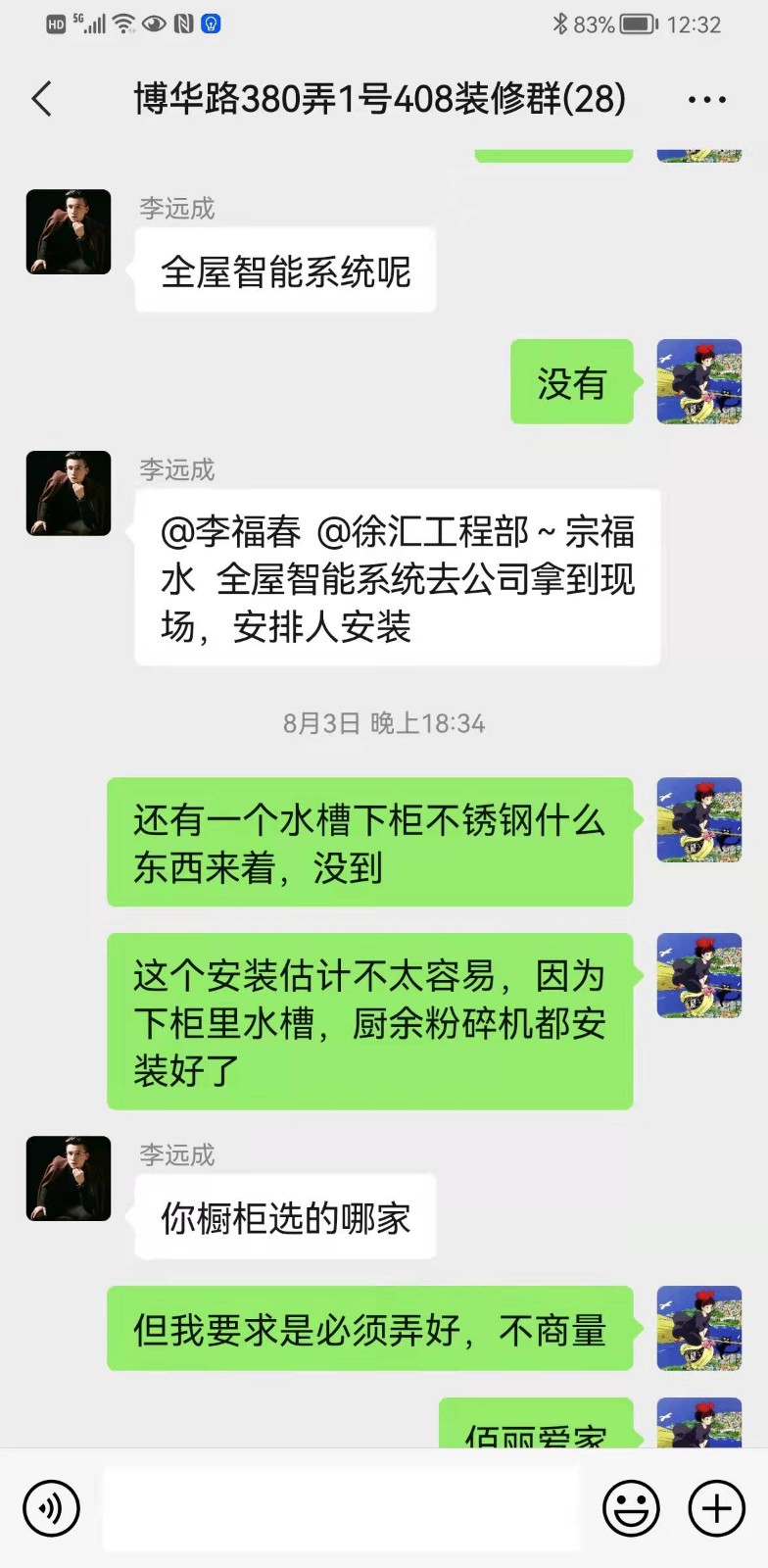This screenshot has width=768, height=1568.
Task: Tap my avatar beside 但我要求是必须弄好
Action: [x=698, y=1328]
